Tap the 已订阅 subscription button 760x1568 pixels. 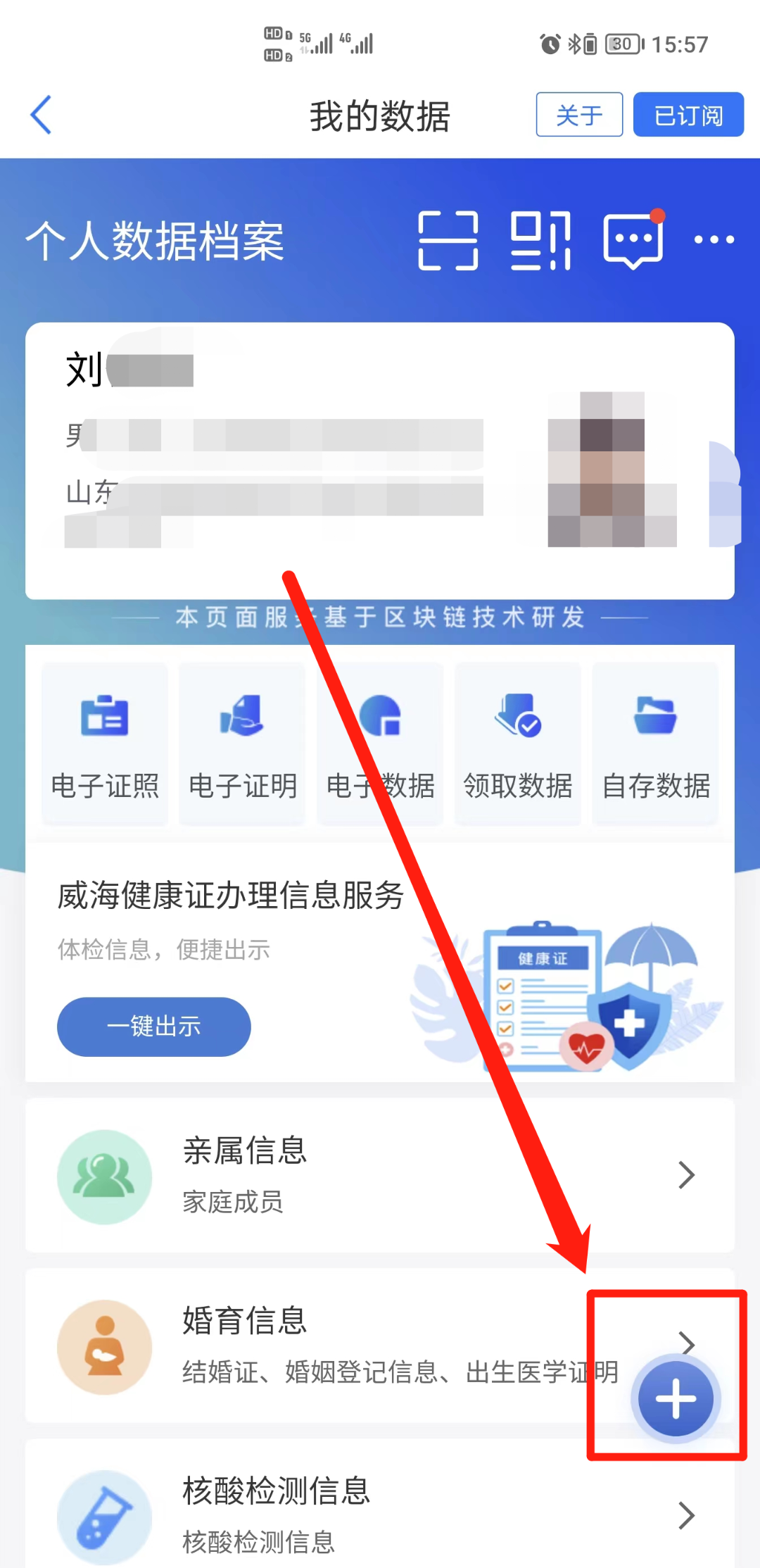click(688, 115)
